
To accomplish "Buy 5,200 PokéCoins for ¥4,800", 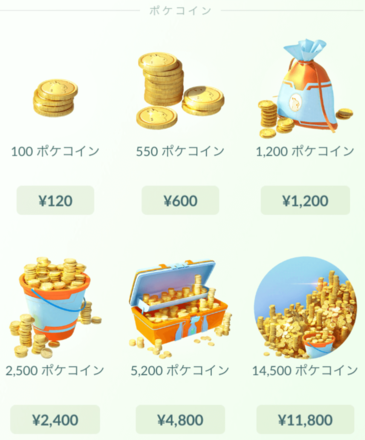I will [x=180, y=419].
